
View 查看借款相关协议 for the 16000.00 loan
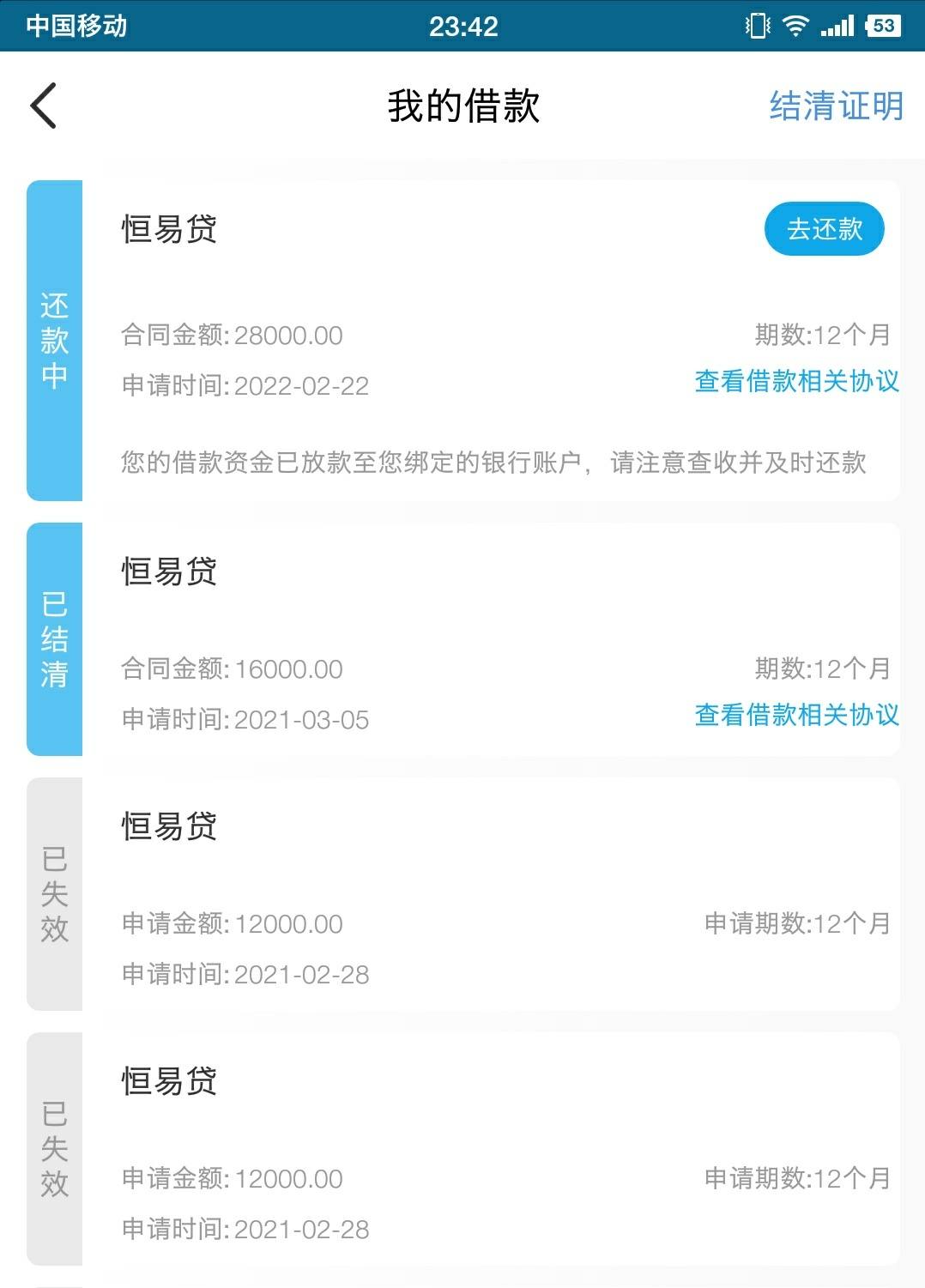pos(796,715)
